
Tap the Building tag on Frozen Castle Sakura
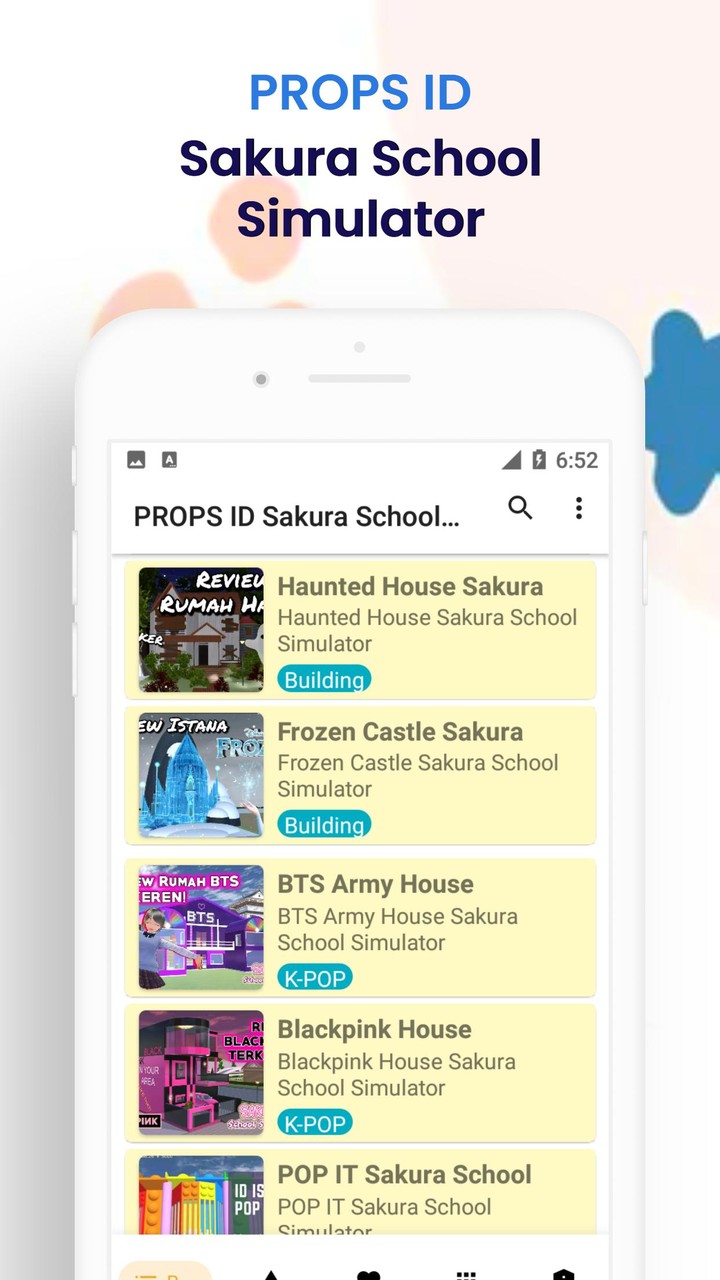click(x=324, y=825)
